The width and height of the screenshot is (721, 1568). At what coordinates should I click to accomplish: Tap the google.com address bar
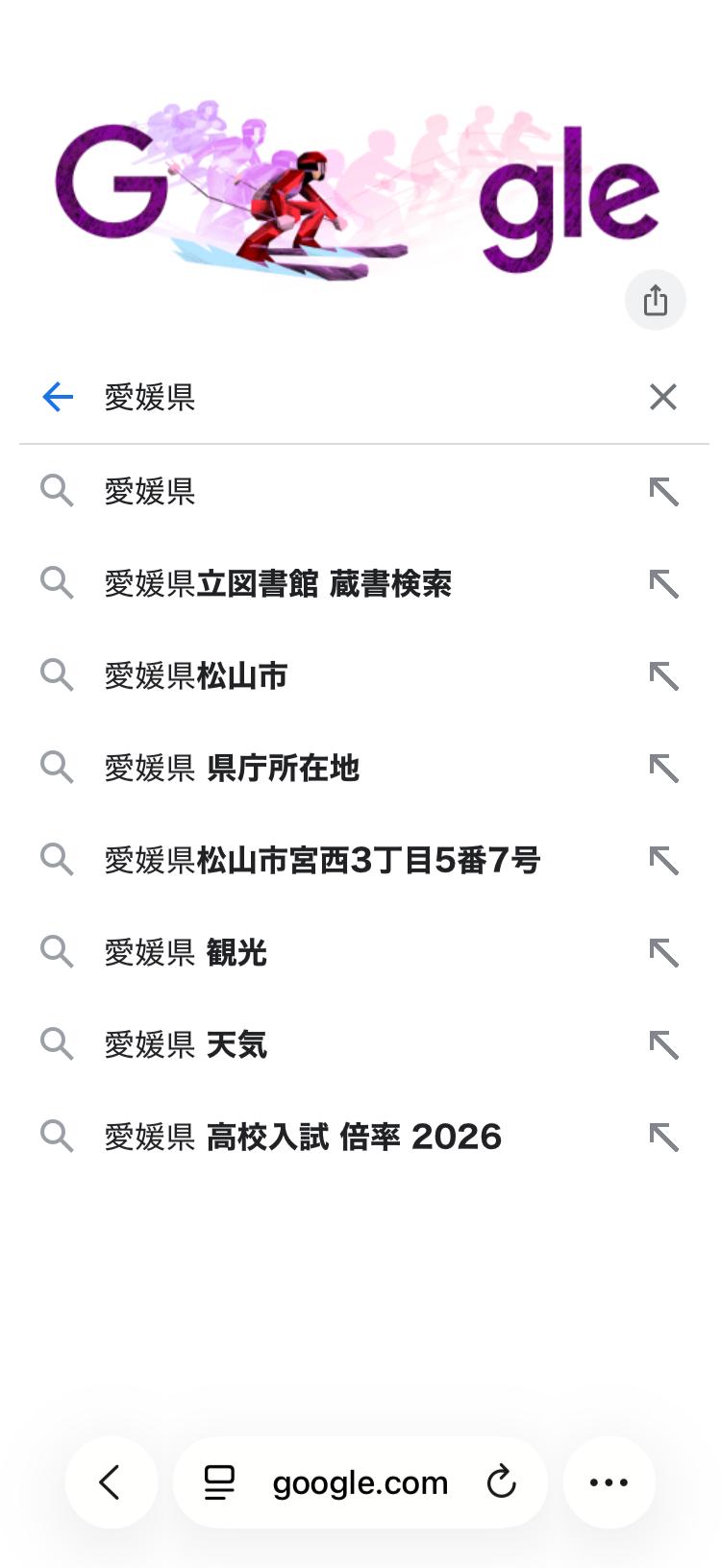tap(360, 1482)
